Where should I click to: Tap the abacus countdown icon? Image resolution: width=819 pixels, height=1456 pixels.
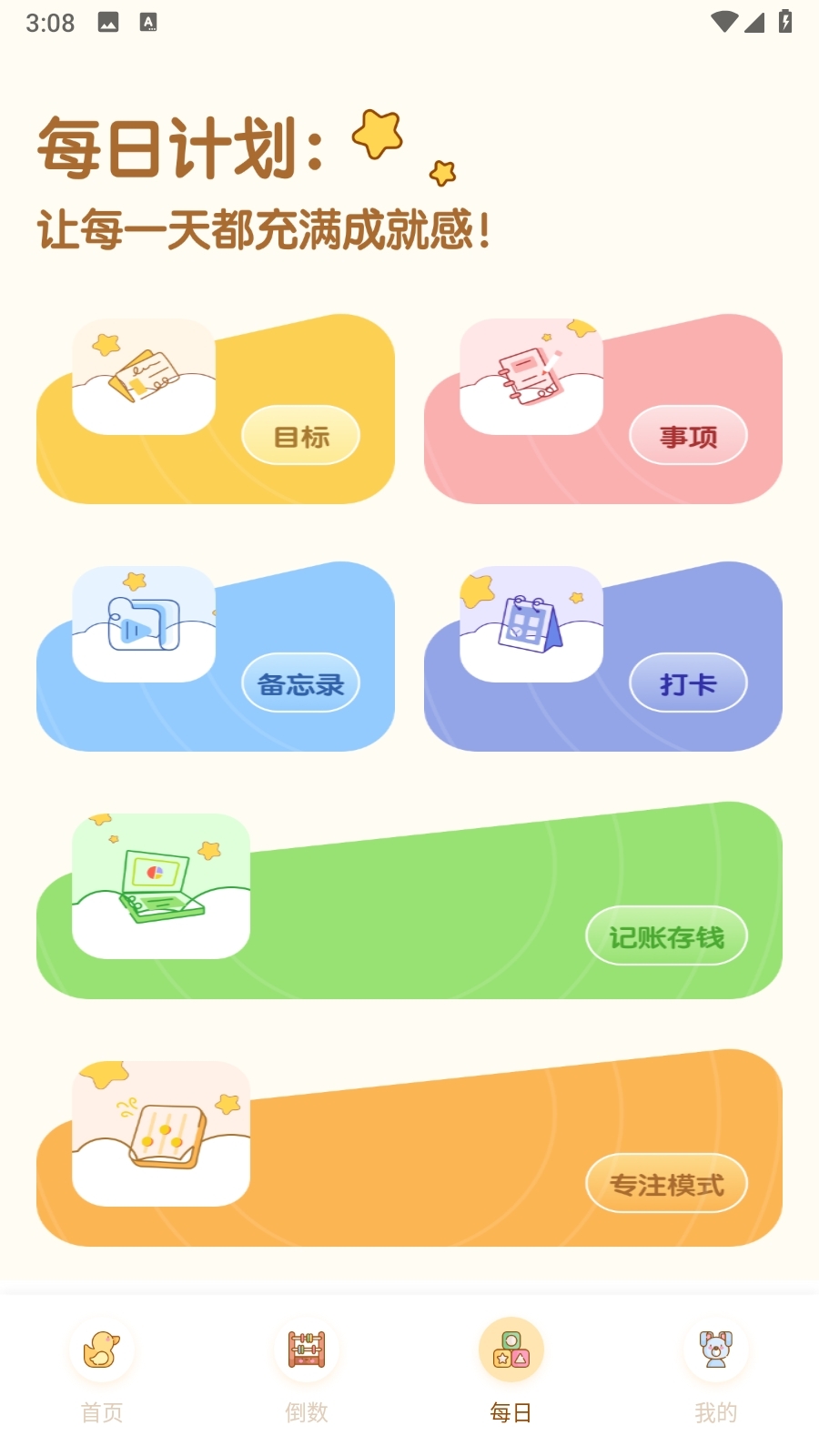pos(307,1350)
